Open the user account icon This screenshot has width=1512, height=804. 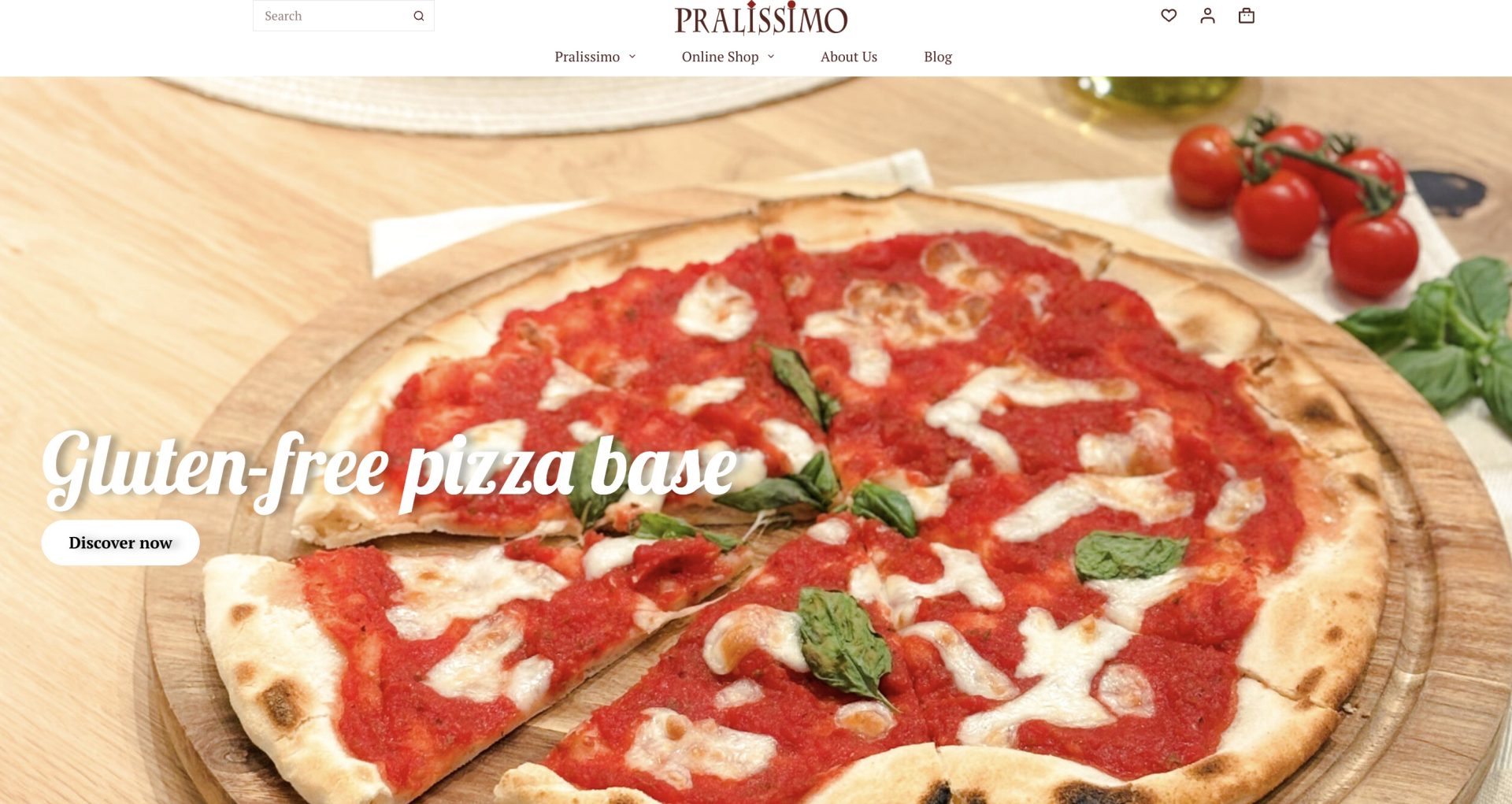point(1207,16)
